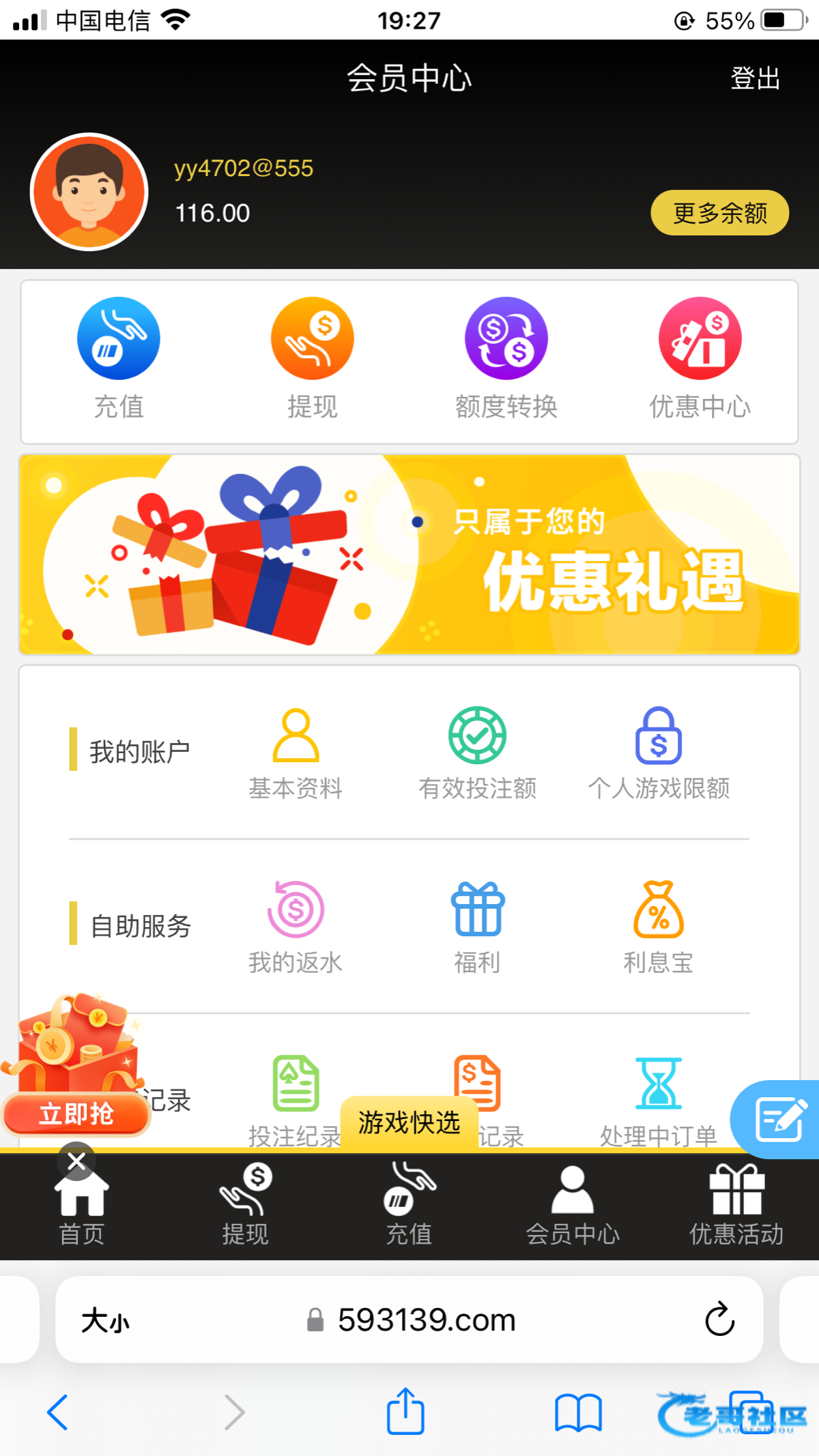This screenshot has width=819, height=1456.
Task: Open 处理中订单
Action: (659, 1100)
